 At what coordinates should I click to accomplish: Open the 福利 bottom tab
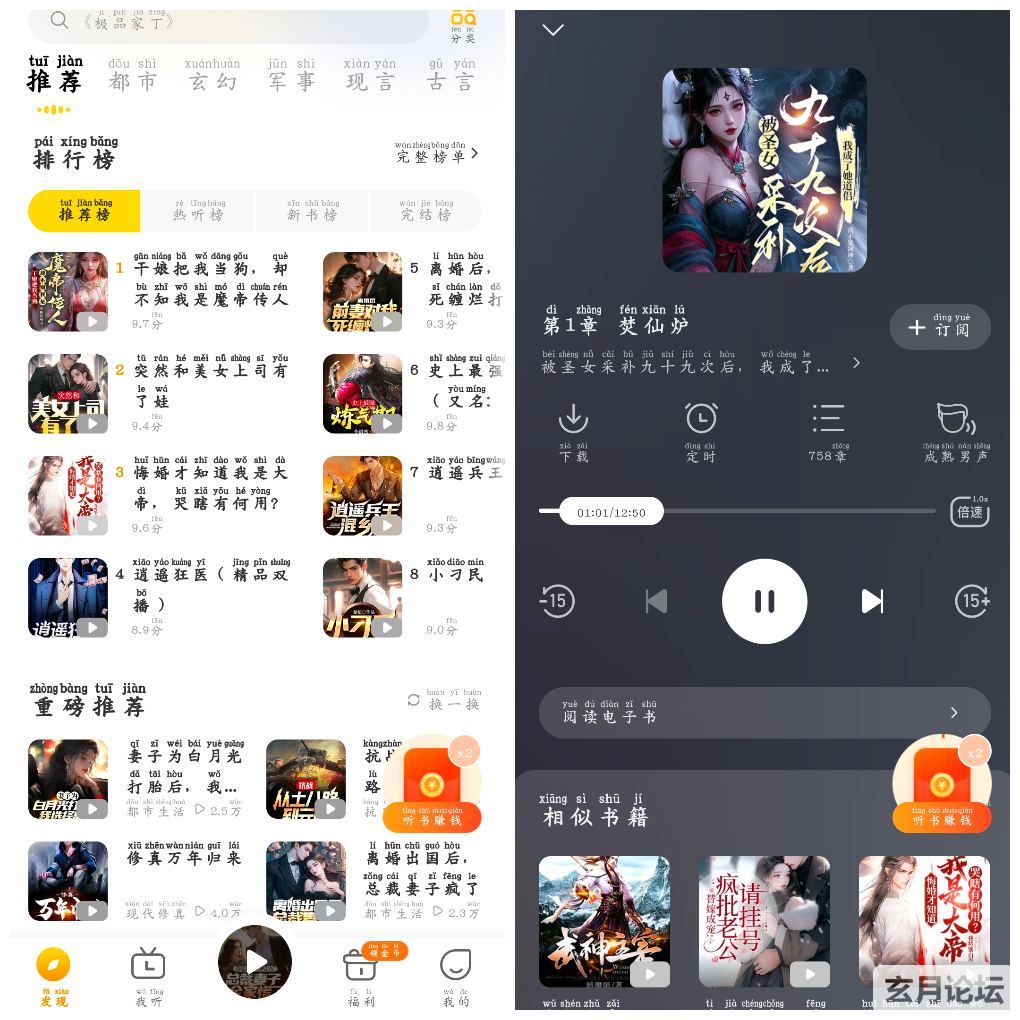point(359,977)
